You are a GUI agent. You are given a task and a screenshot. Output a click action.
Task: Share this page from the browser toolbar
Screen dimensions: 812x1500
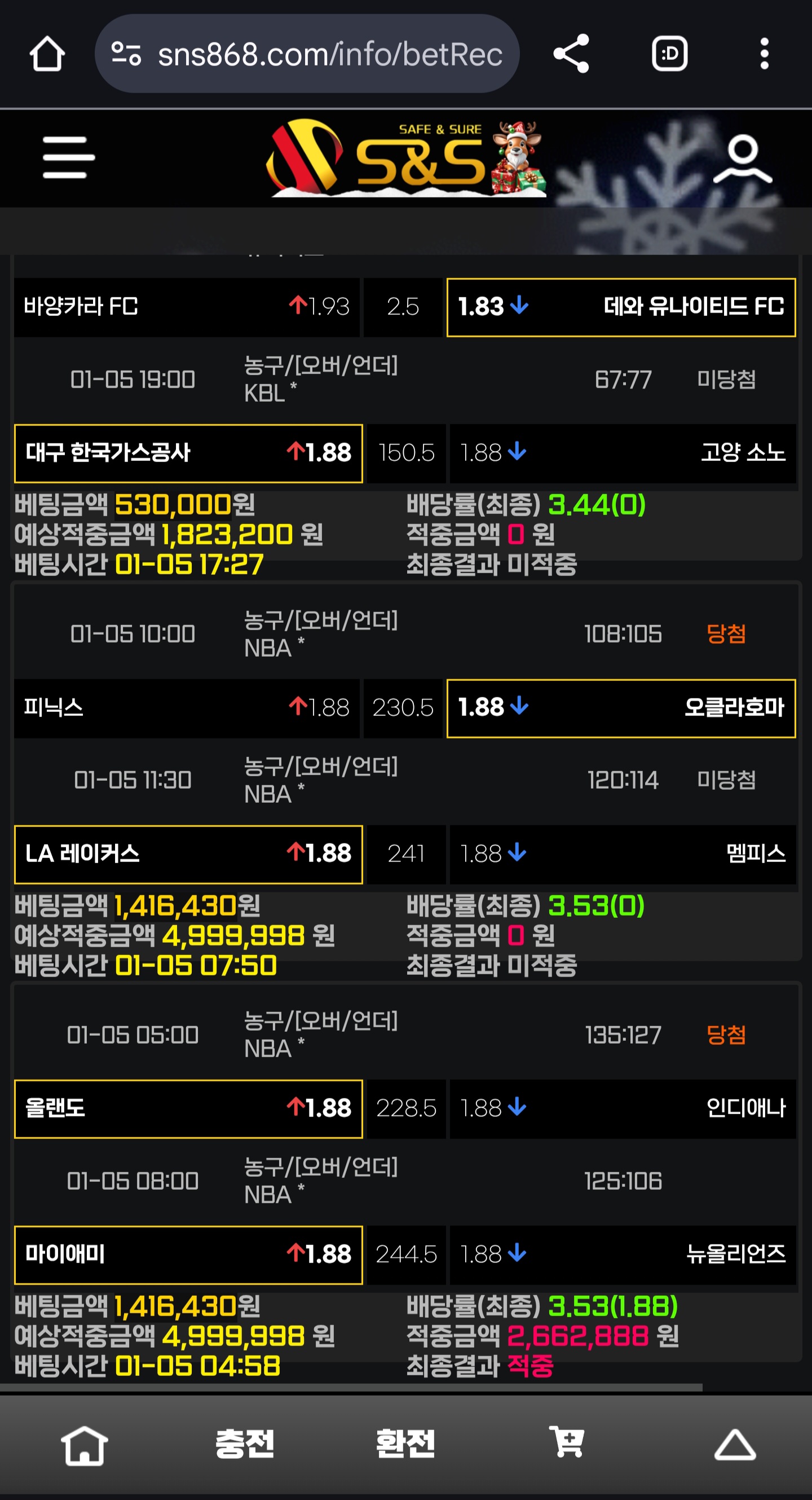[x=571, y=54]
